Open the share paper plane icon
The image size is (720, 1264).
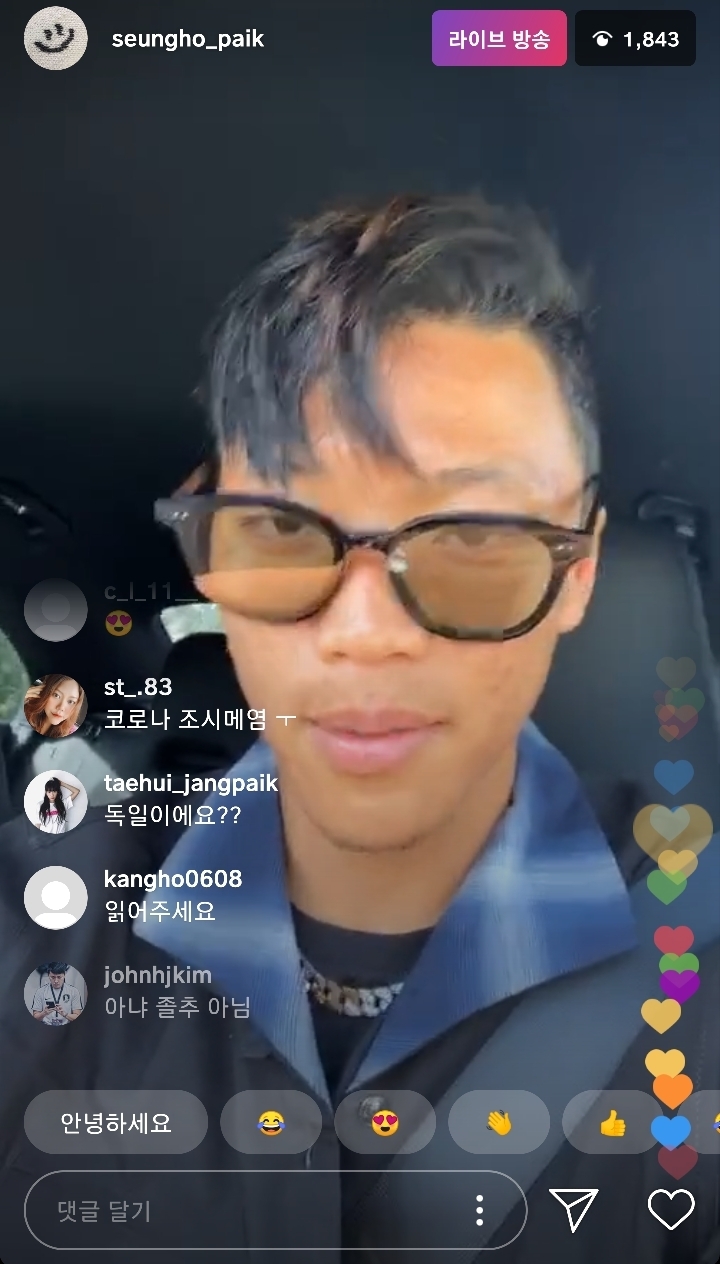[572, 1210]
